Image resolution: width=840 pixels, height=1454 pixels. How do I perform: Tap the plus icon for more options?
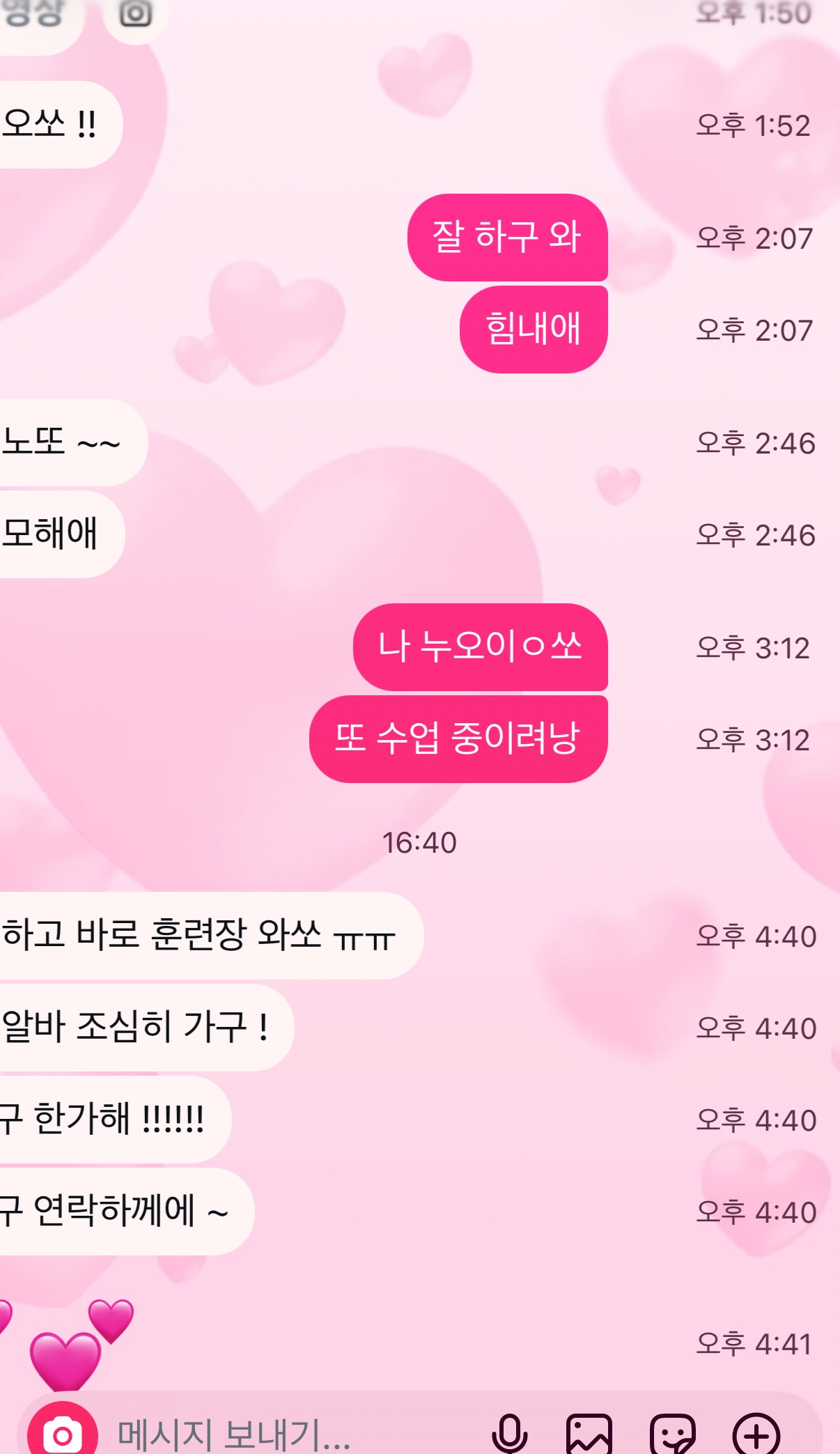point(756,1434)
